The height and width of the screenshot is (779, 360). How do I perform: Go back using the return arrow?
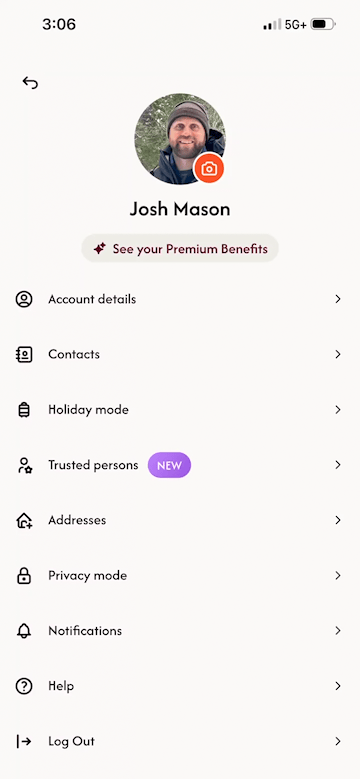[x=30, y=83]
